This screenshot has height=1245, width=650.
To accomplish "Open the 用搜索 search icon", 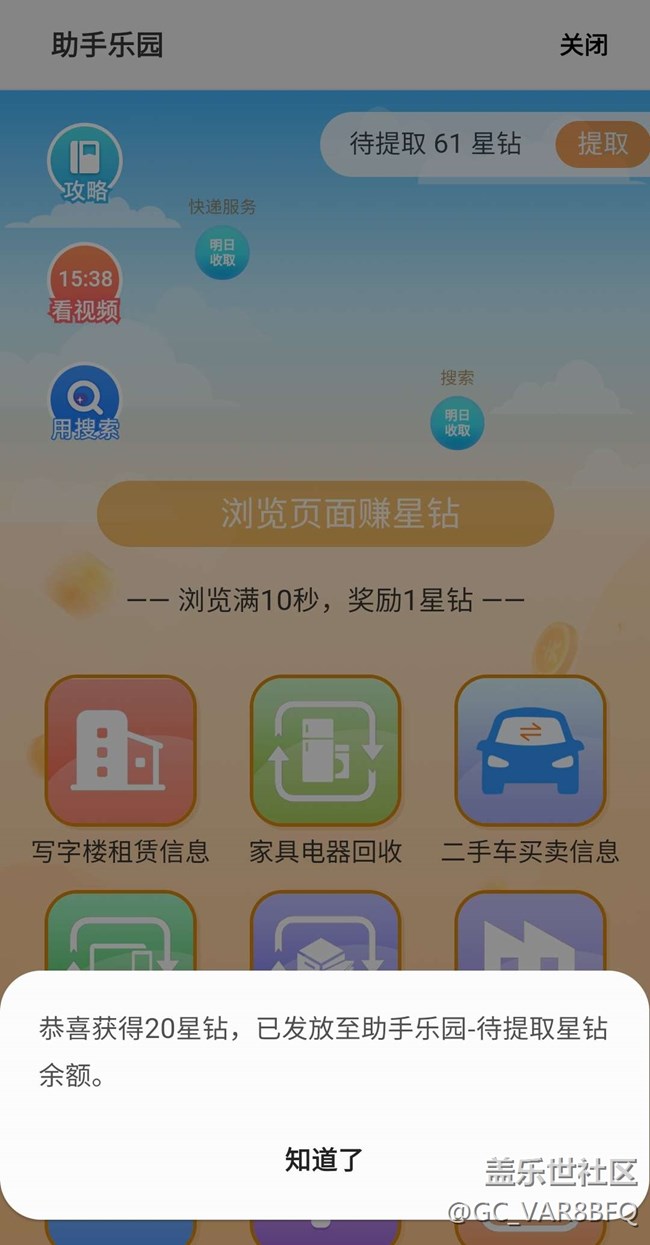I will pyautogui.click(x=85, y=403).
